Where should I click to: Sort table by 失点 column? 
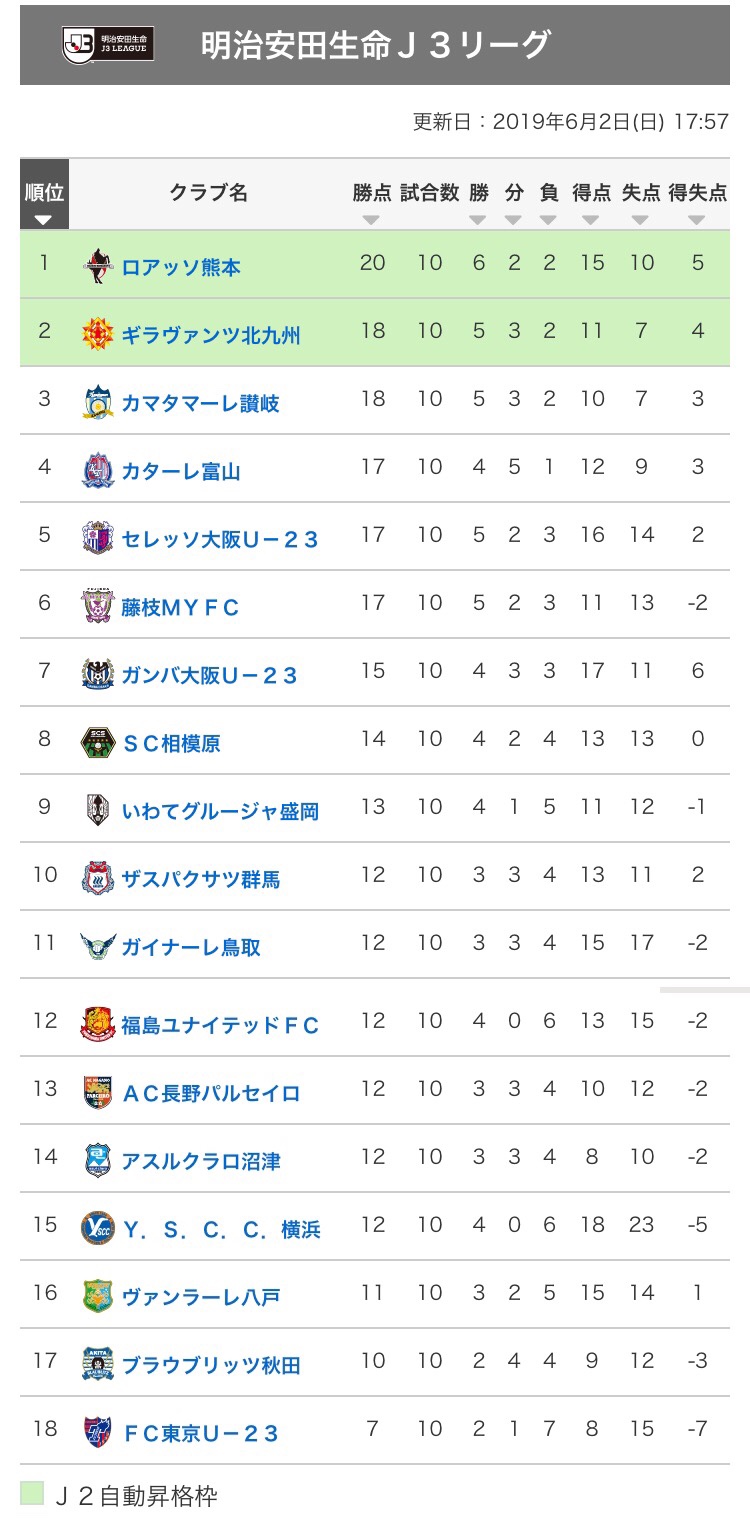pos(640,202)
